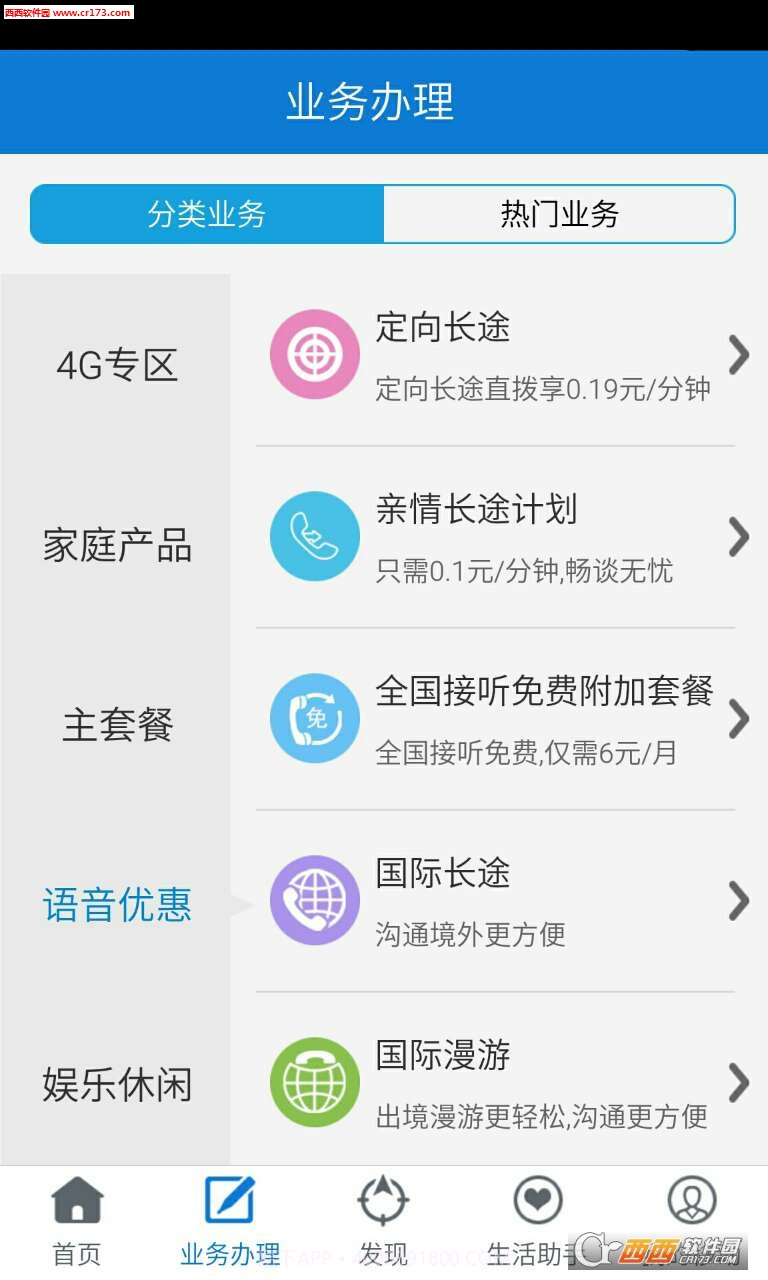Switch to the 分类业务 tab
The width and height of the screenshot is (768, 1280).
point(205,213)
